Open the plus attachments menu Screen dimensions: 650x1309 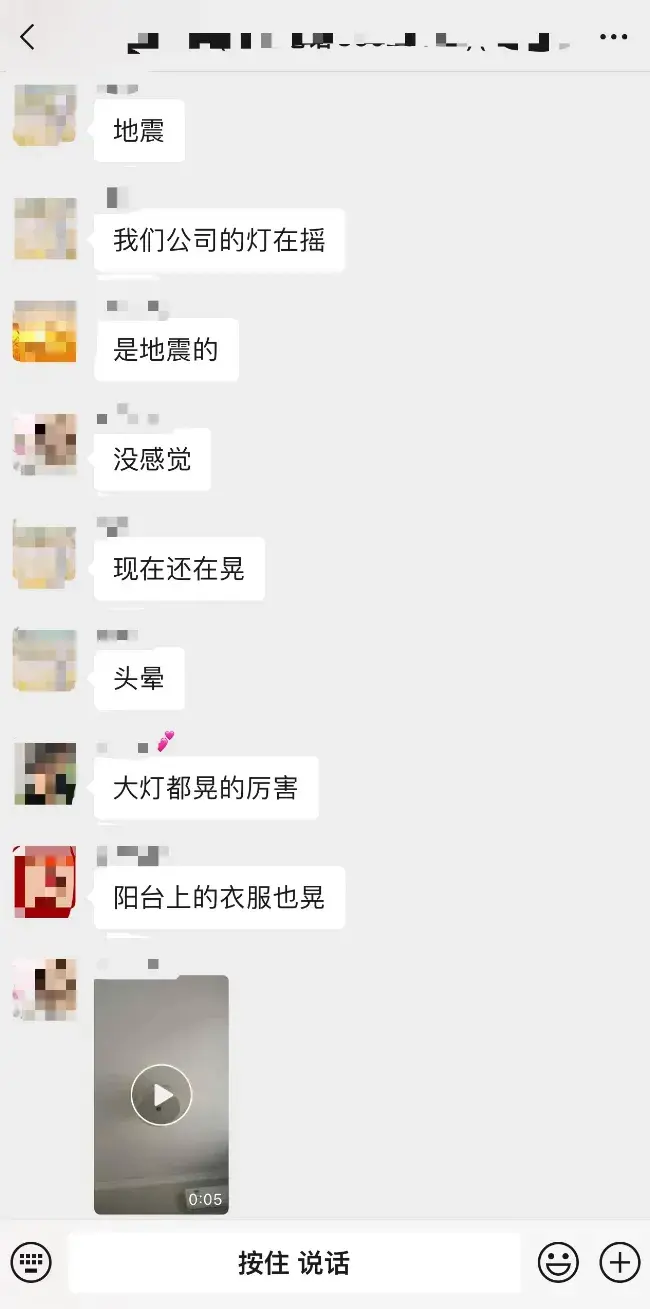(619, 1262)
